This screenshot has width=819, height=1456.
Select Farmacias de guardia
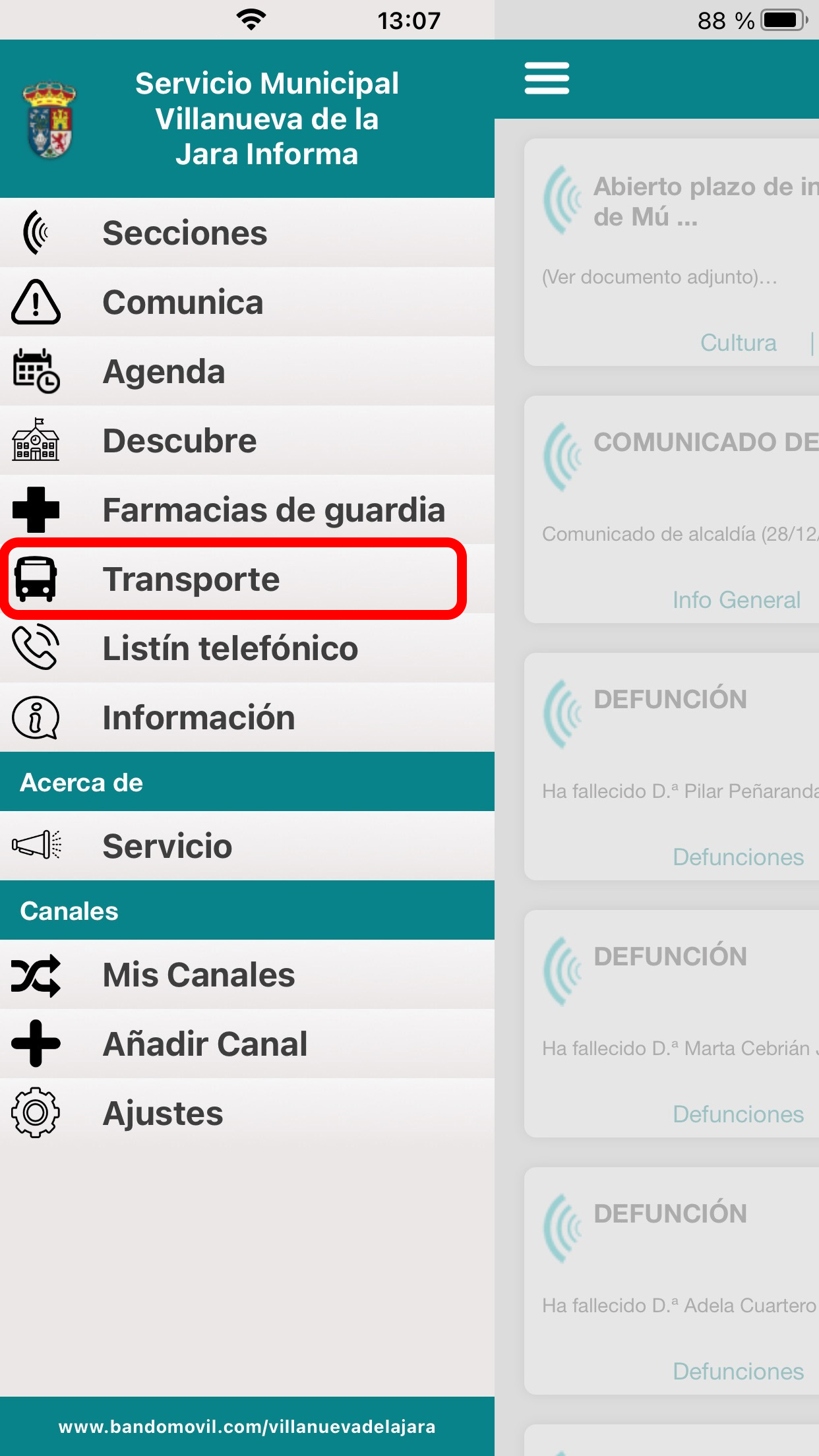tap(247, 510)
